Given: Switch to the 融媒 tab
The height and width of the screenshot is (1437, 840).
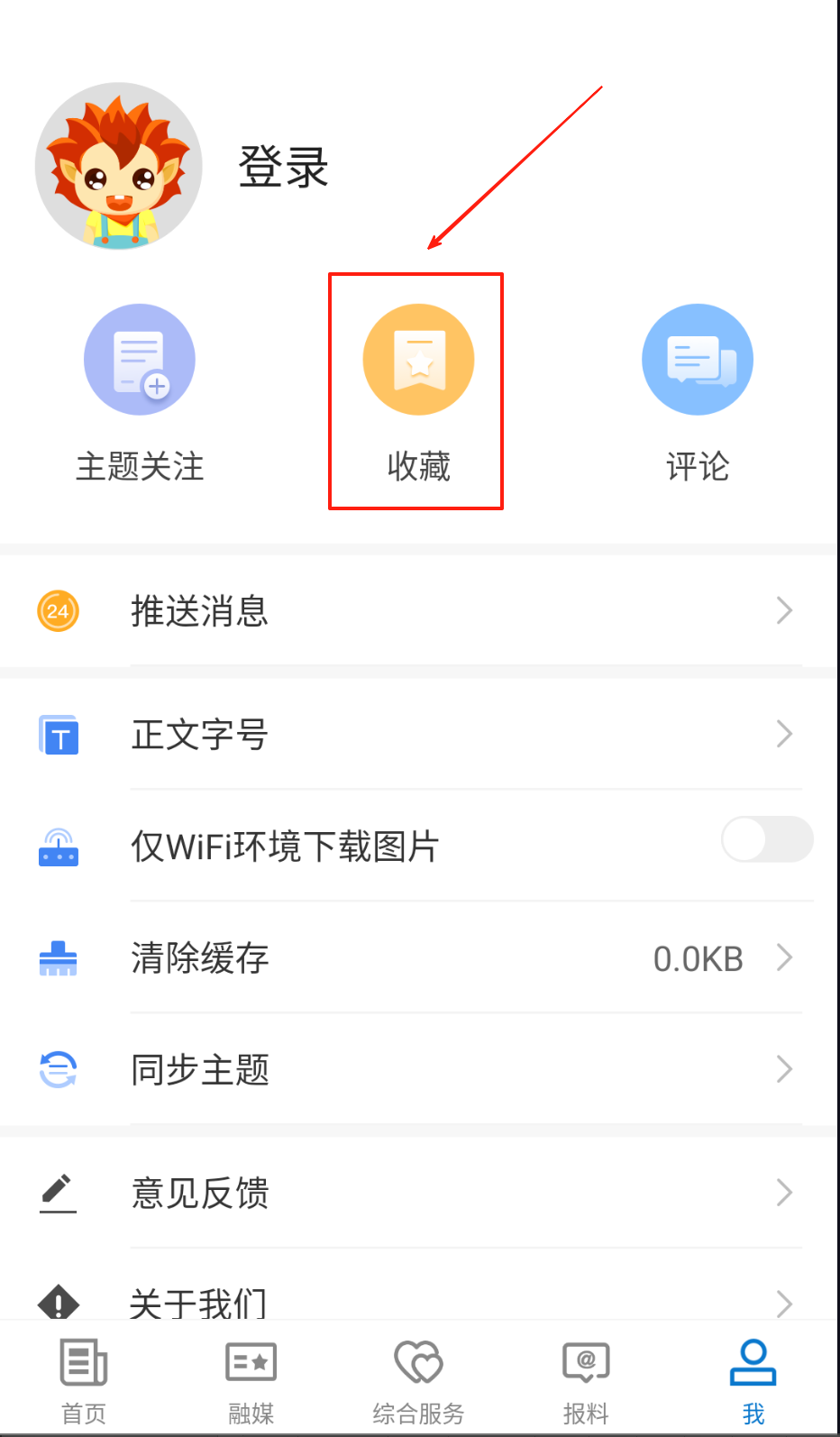Looking at the screenshot, I should [x=251, y=1381].
